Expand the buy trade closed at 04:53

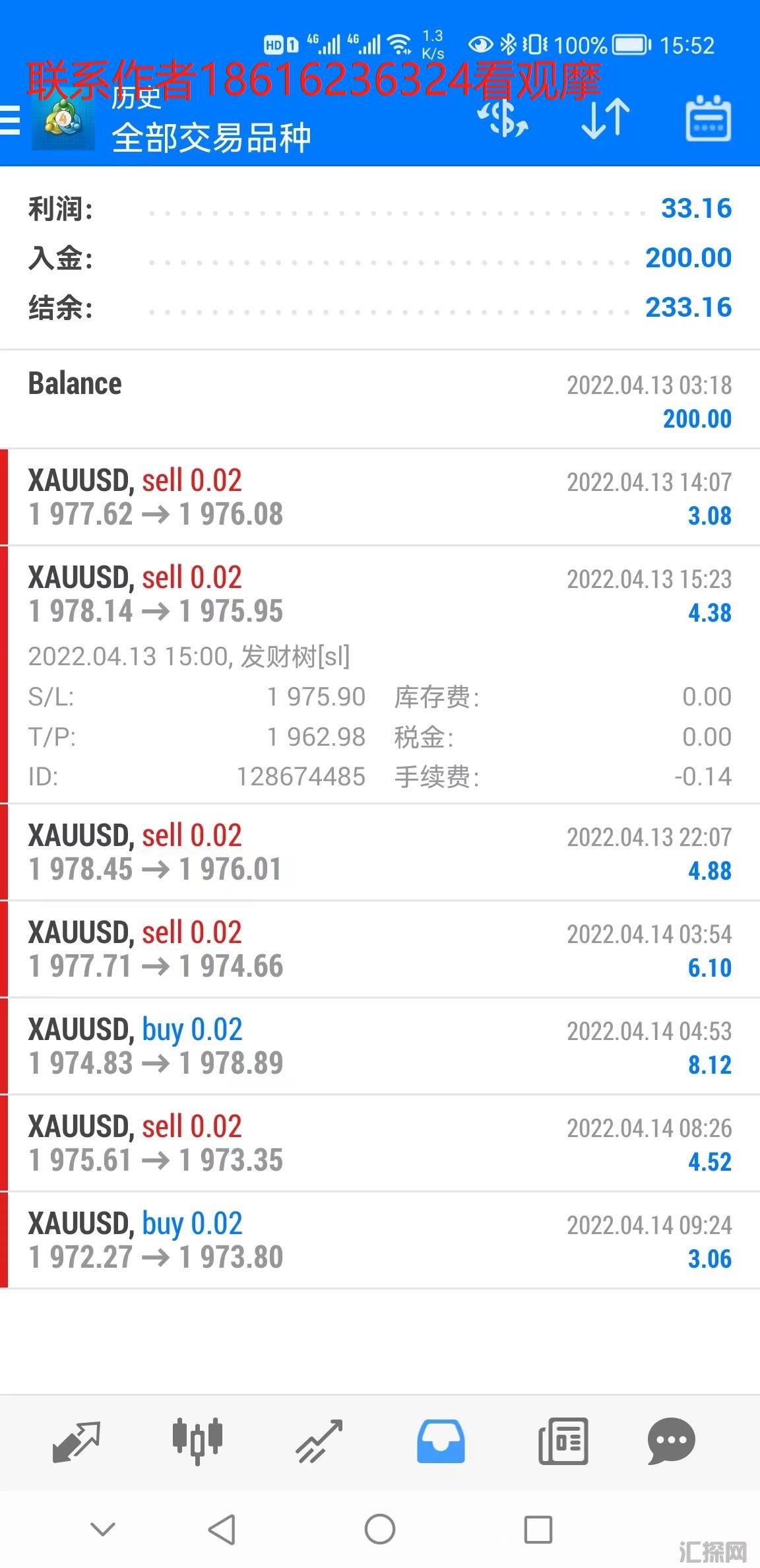380,1046
